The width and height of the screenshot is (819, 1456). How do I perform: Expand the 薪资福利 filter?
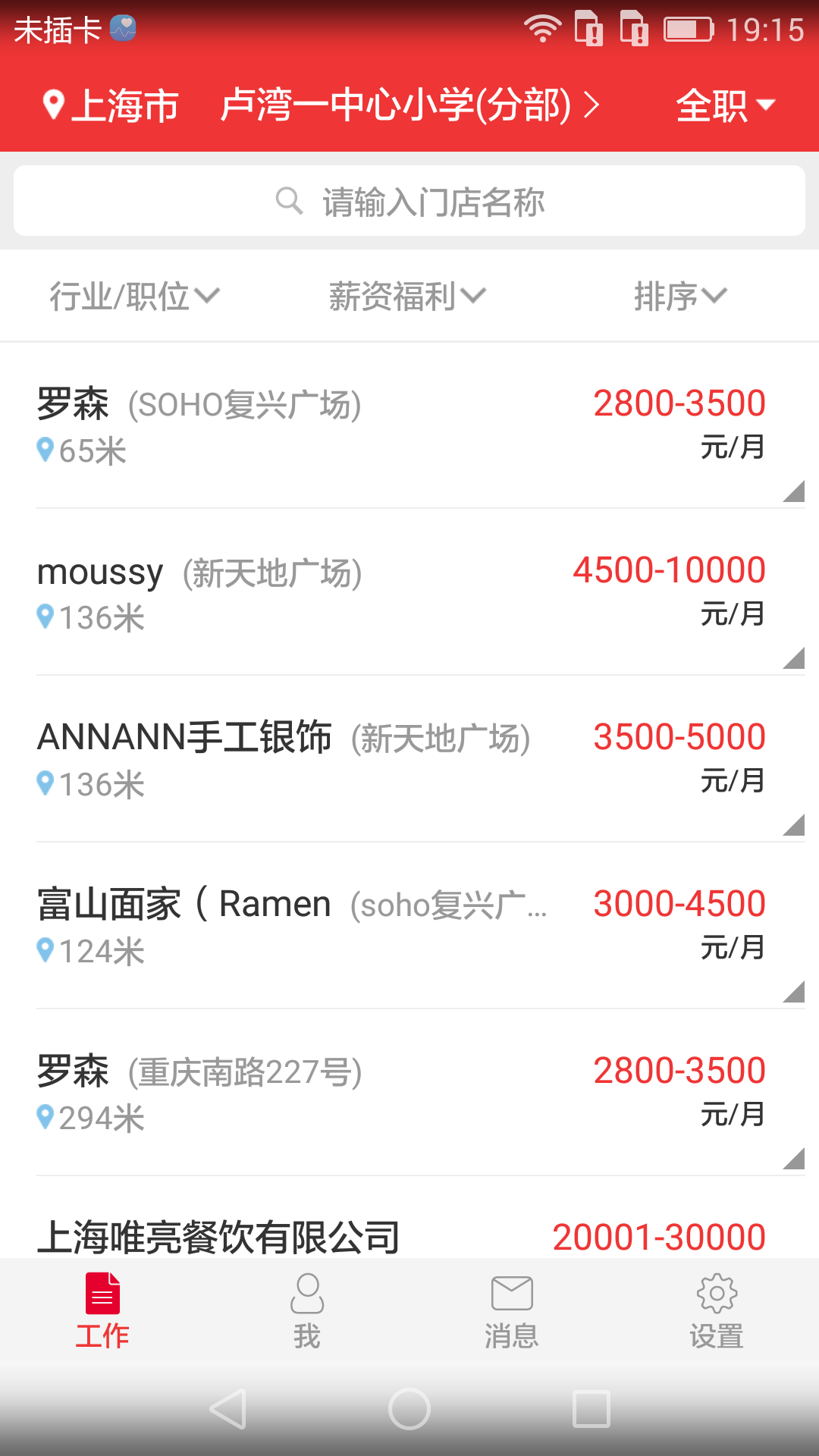(x=406, y=296)
